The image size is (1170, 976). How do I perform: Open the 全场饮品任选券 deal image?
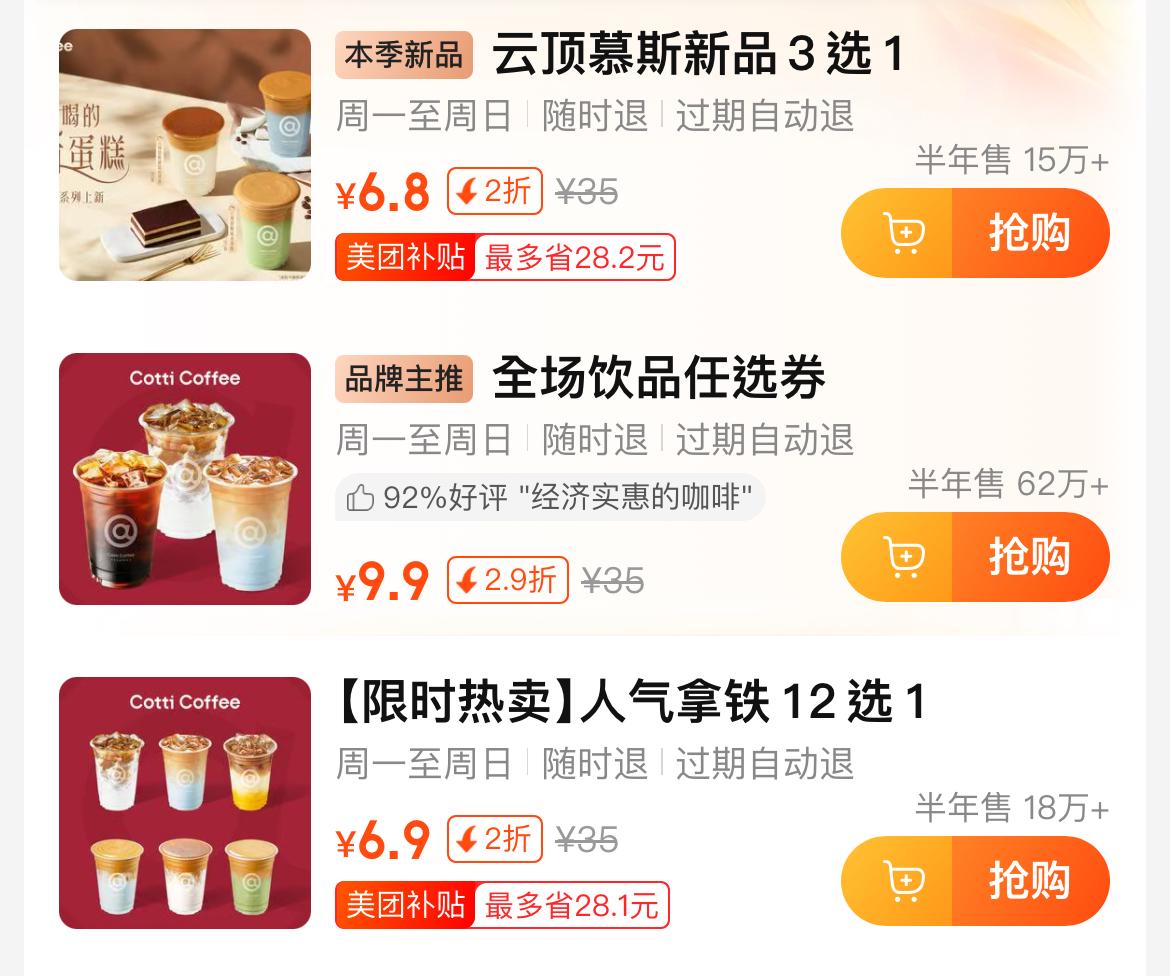pos(185,479)
